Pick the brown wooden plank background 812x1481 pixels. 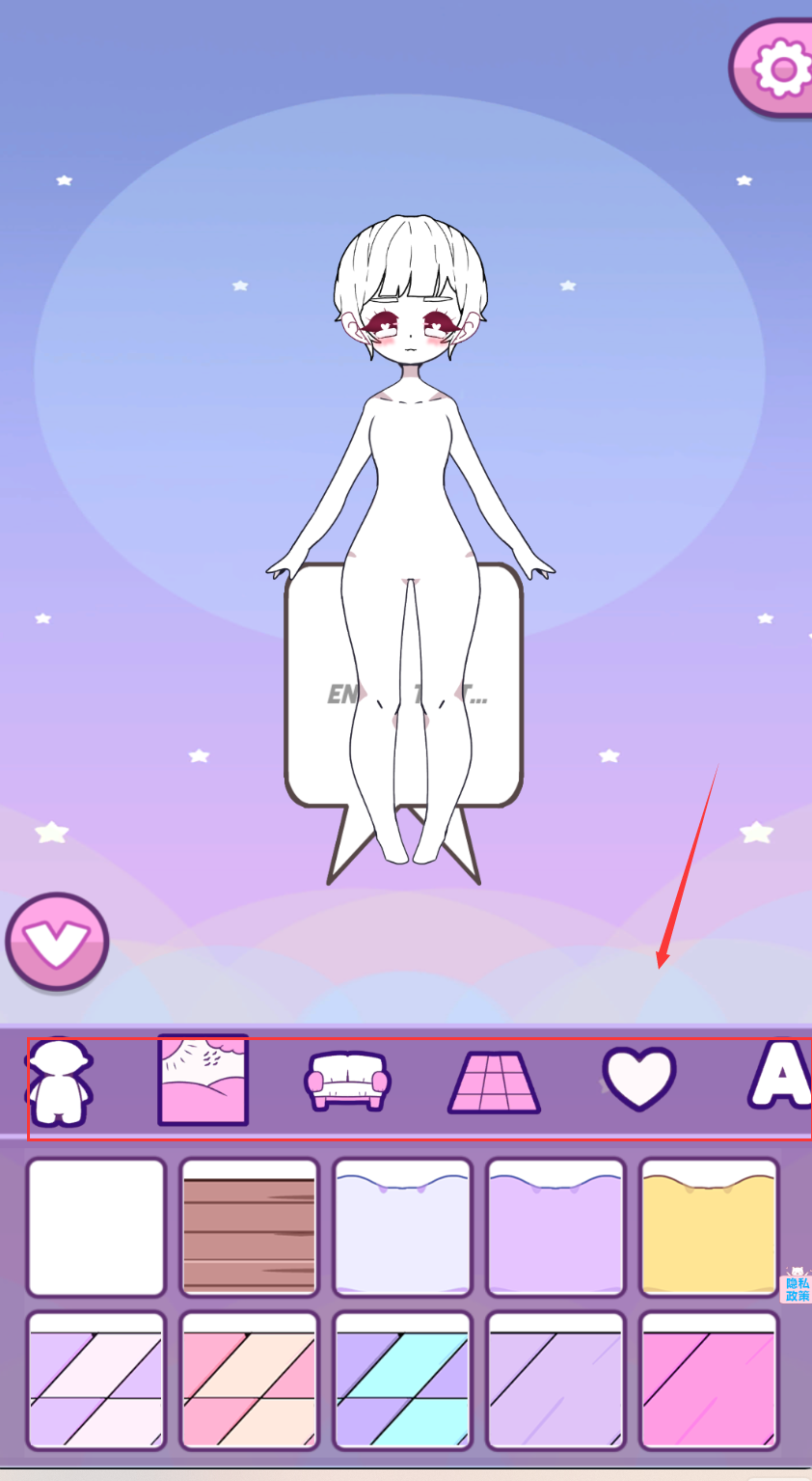tap(250, 1227)
